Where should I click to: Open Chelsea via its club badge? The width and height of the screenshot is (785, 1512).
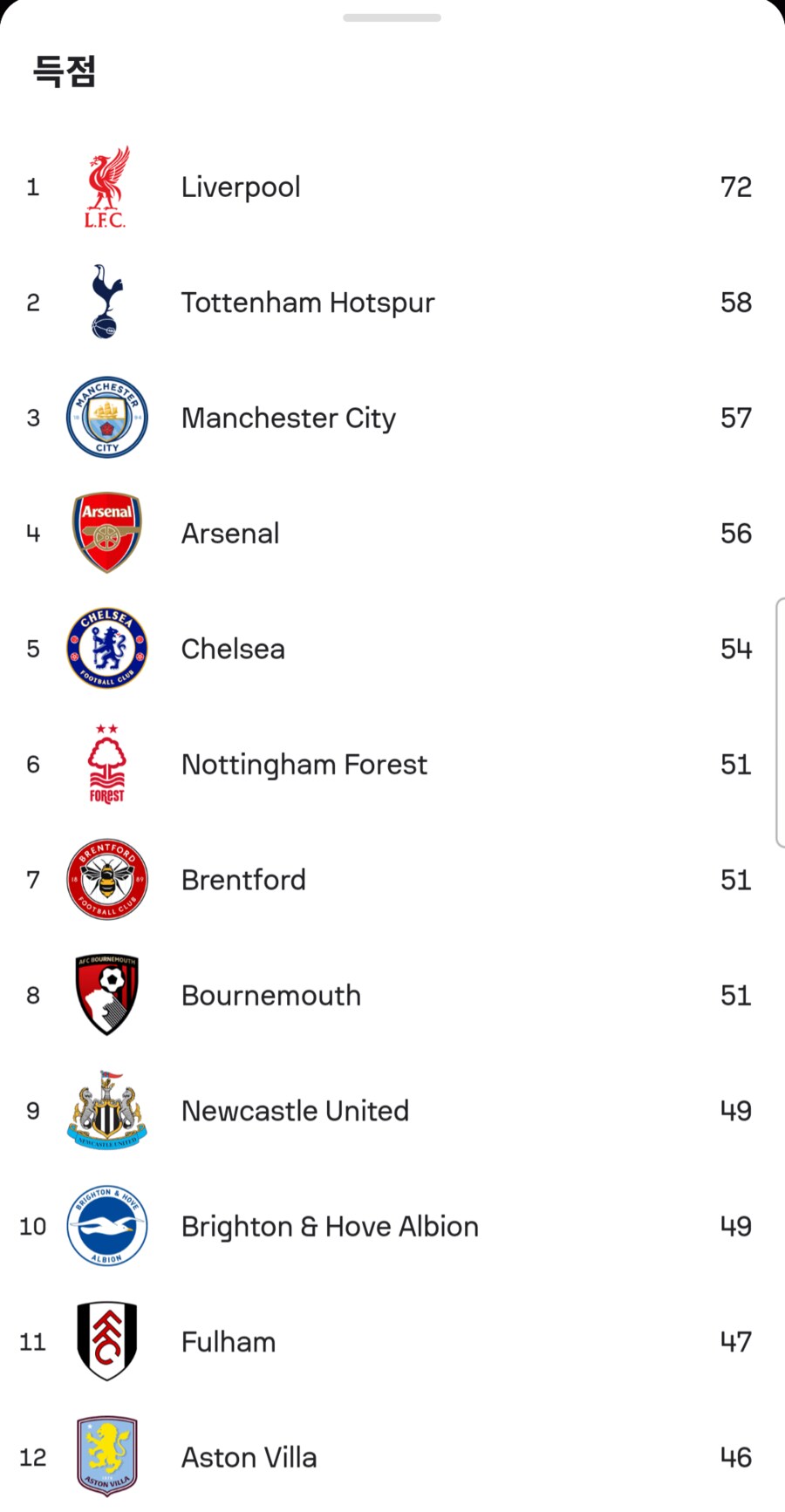[x=106, y=649]
